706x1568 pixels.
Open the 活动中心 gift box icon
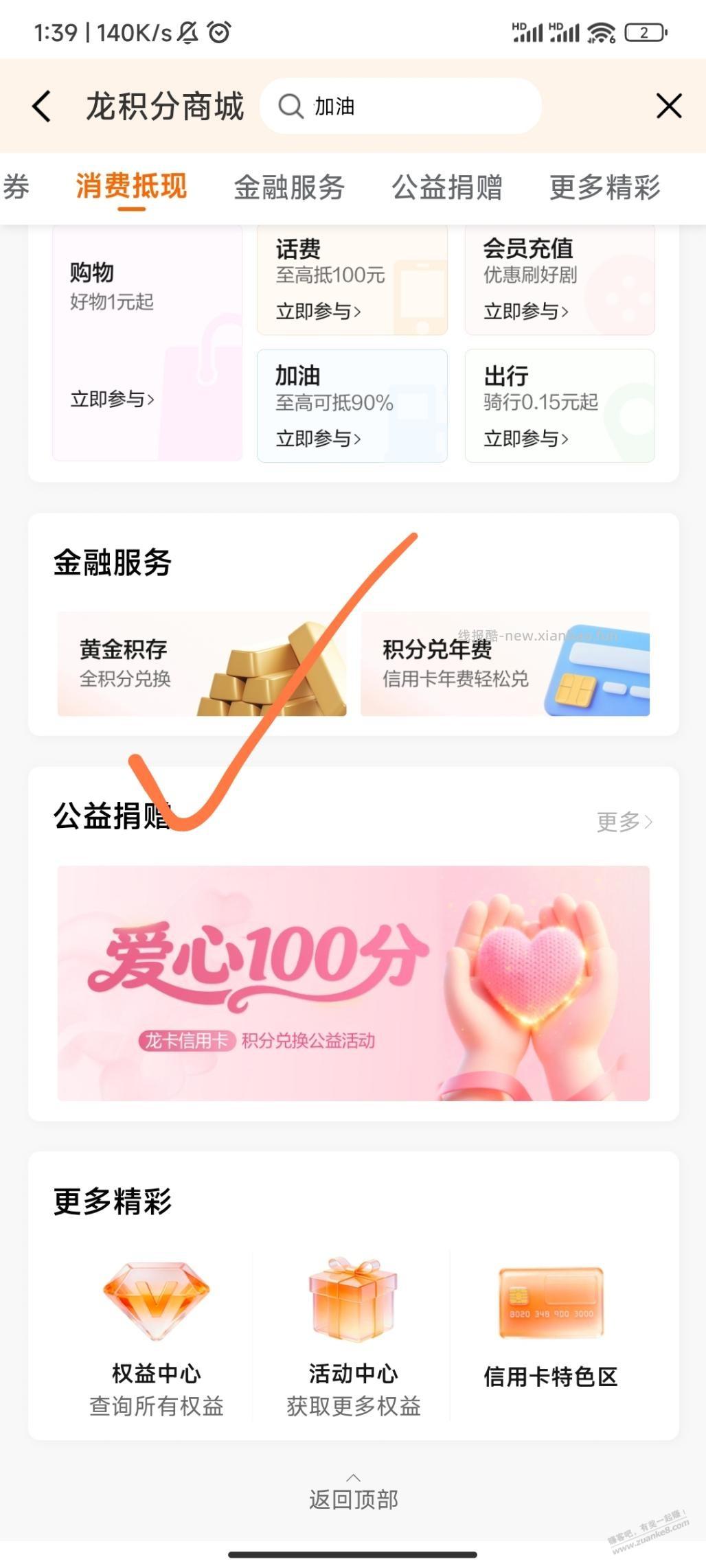352,1301
